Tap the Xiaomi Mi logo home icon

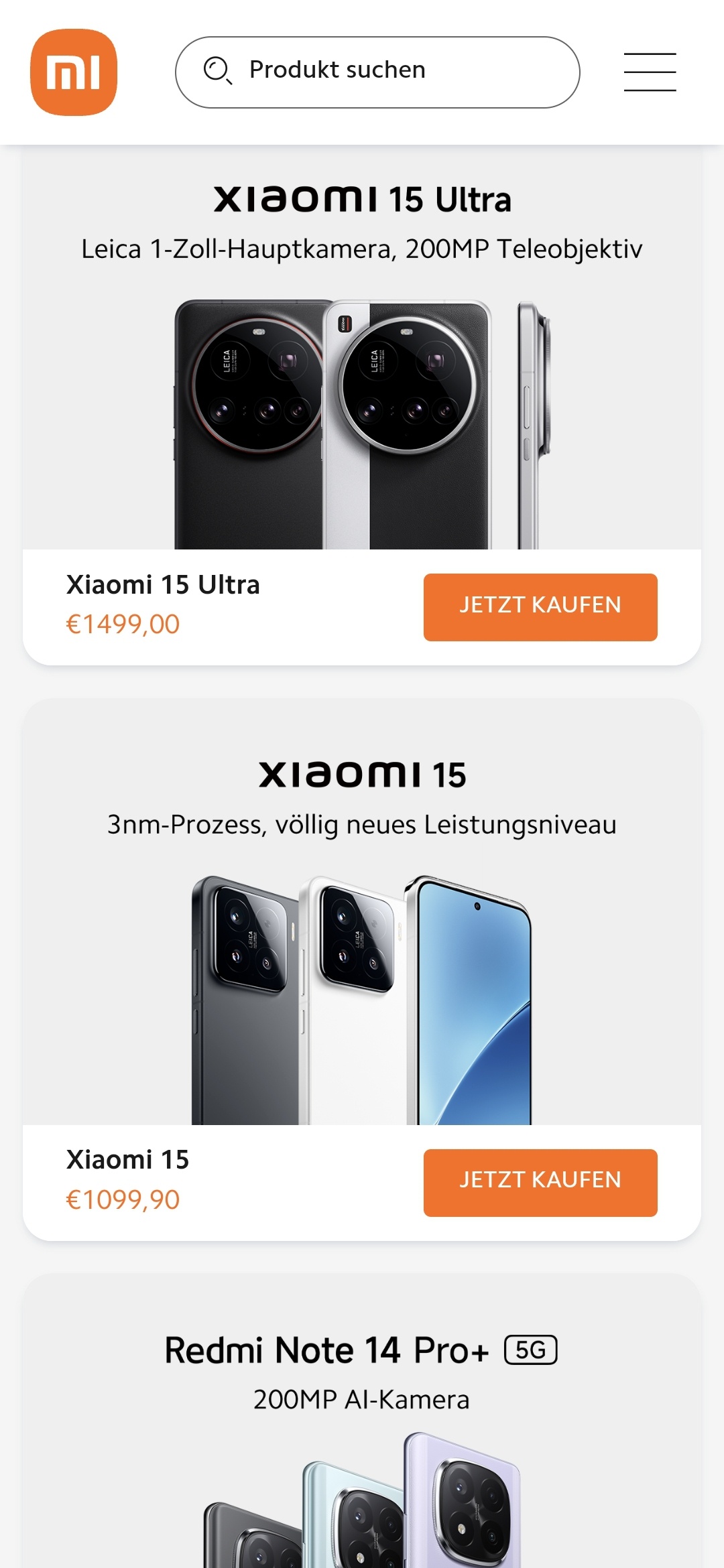click(74, 72)
